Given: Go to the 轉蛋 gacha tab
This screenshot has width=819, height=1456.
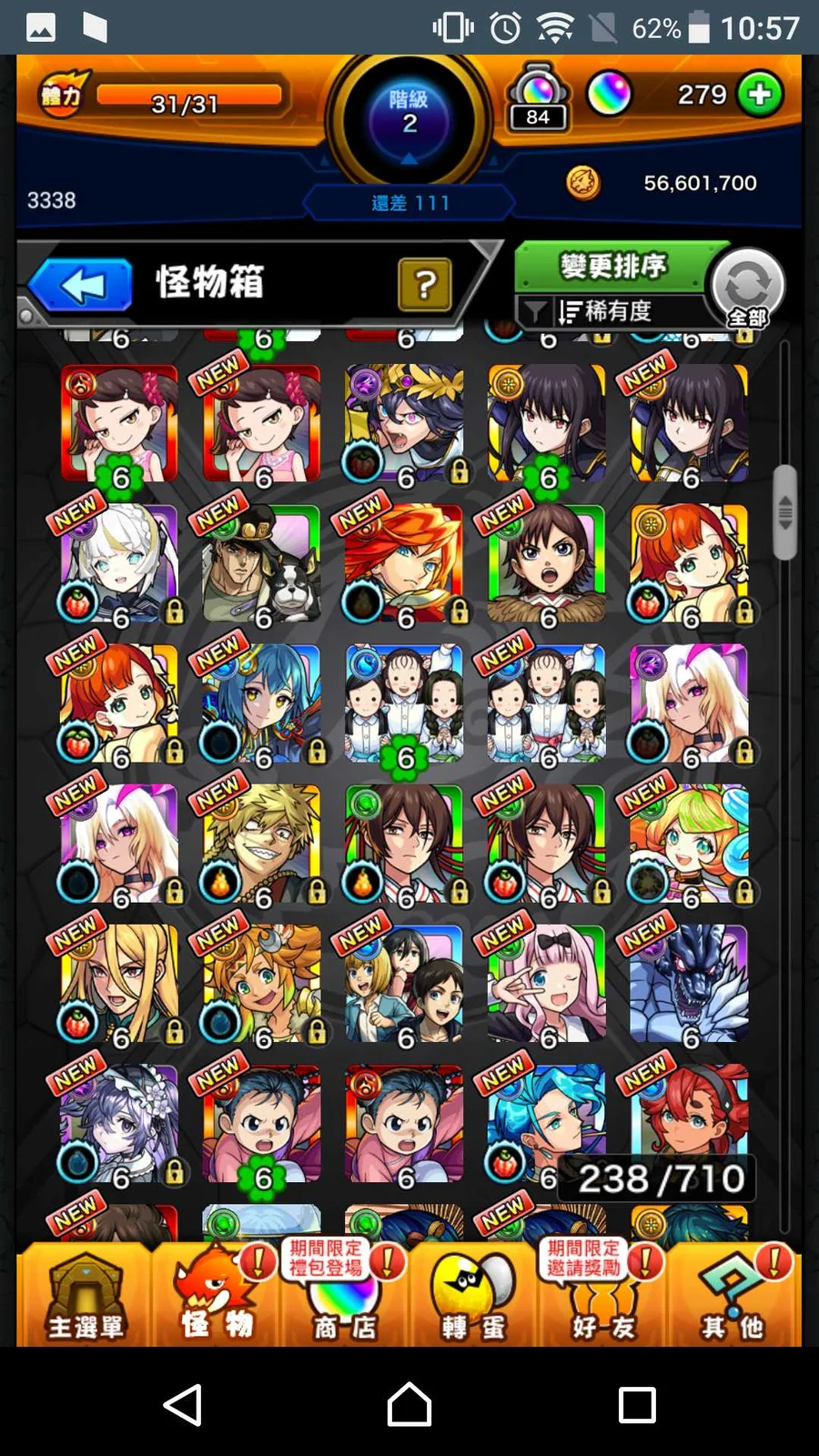Looking at the screenshot, I should click(473, 1297).
